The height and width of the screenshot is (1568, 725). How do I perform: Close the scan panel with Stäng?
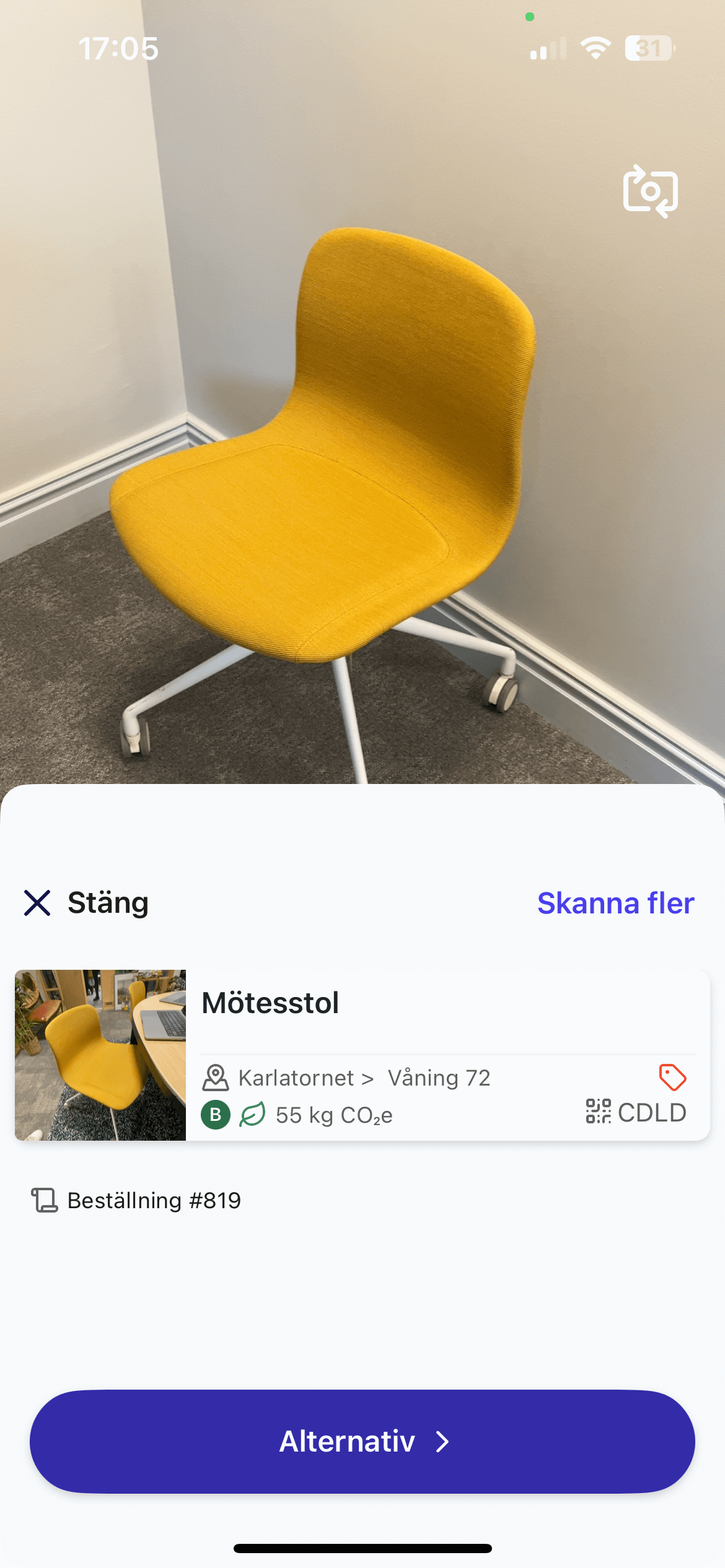point(87,903)
